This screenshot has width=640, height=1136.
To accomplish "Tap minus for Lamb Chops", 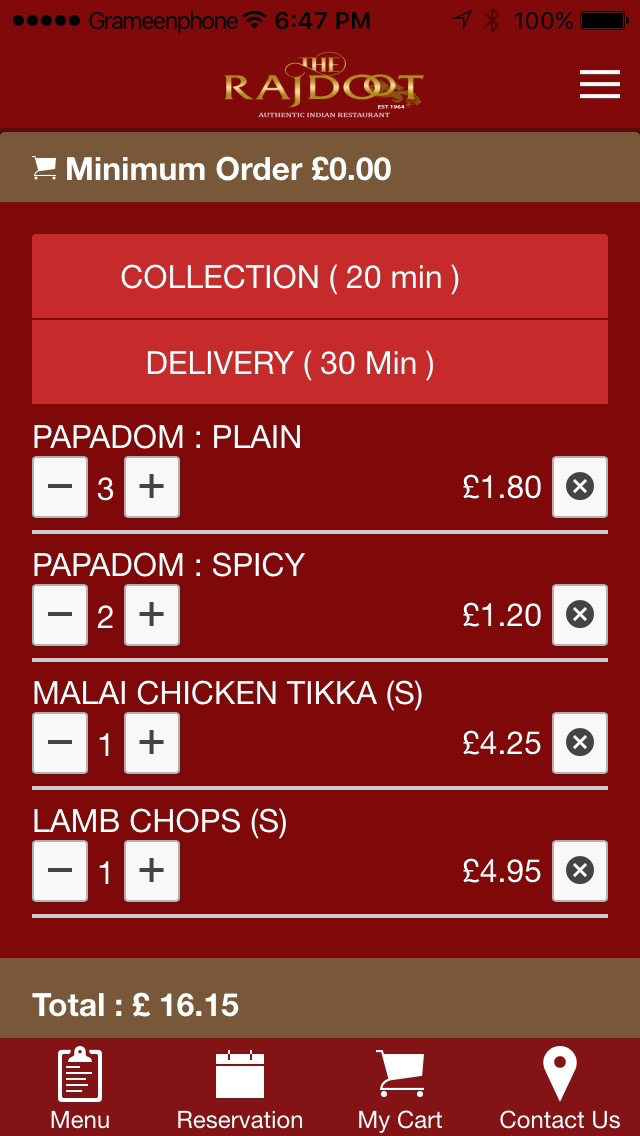I will (x=60, y=871).
